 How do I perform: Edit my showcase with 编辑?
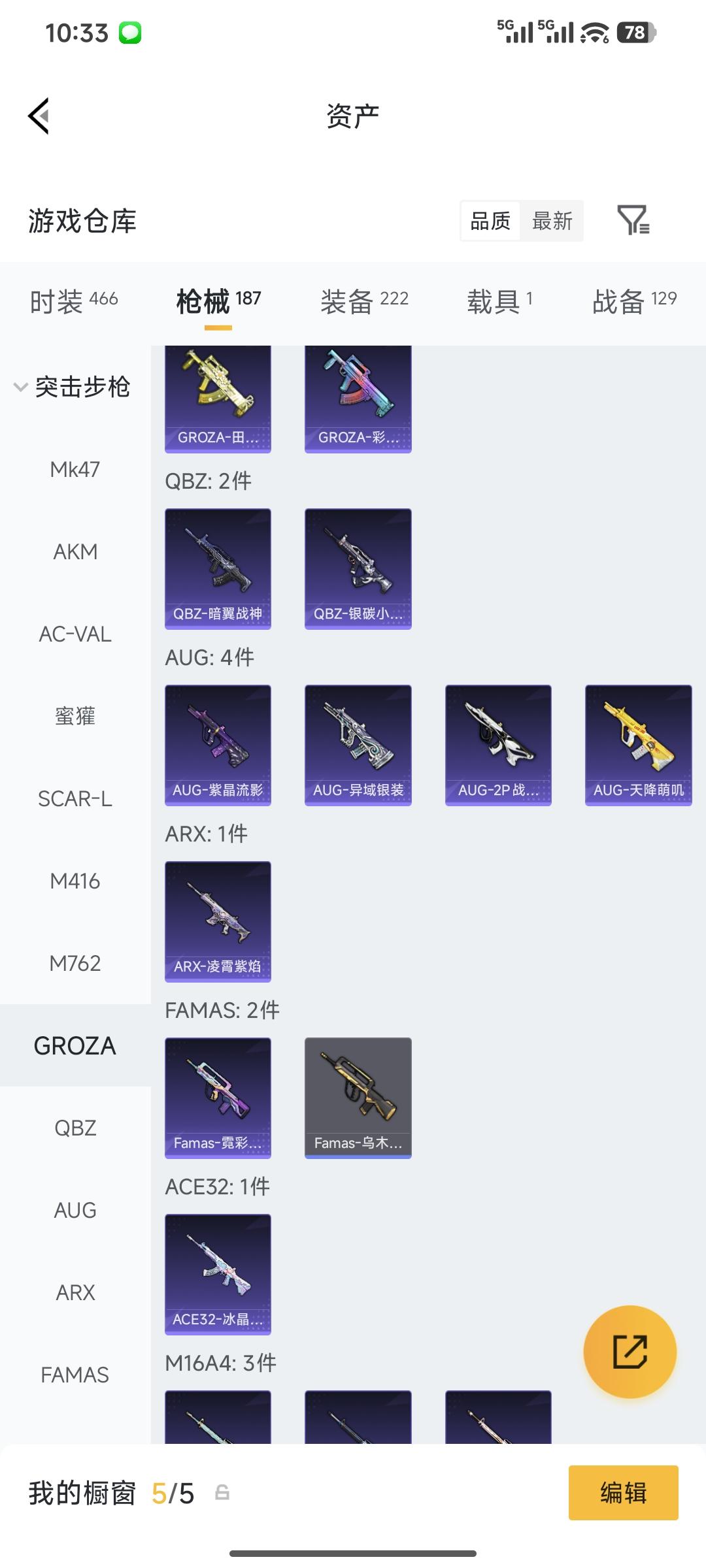(623, 1493)
